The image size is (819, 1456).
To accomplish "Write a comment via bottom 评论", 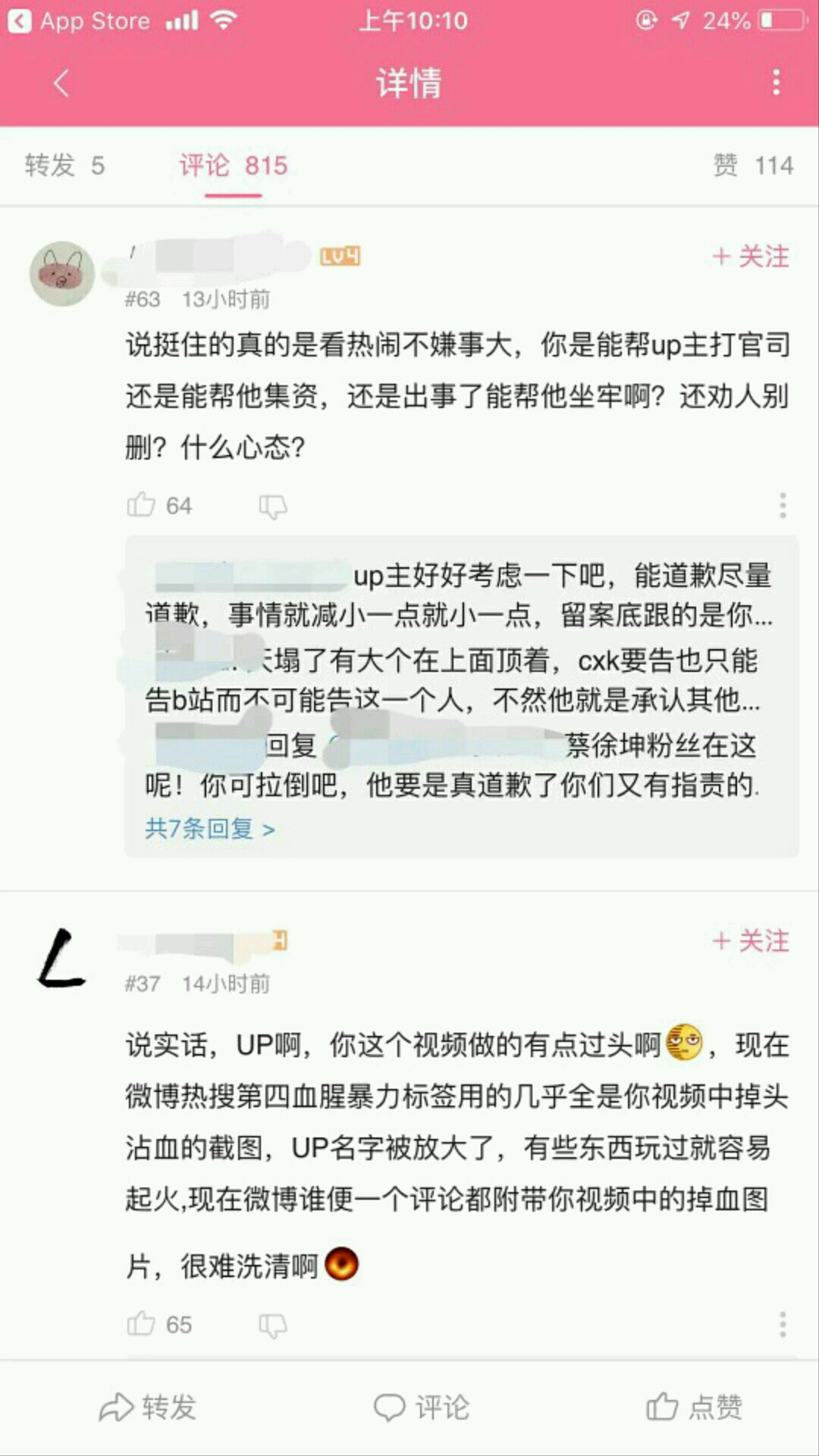I will click(x=422, y=1407).
